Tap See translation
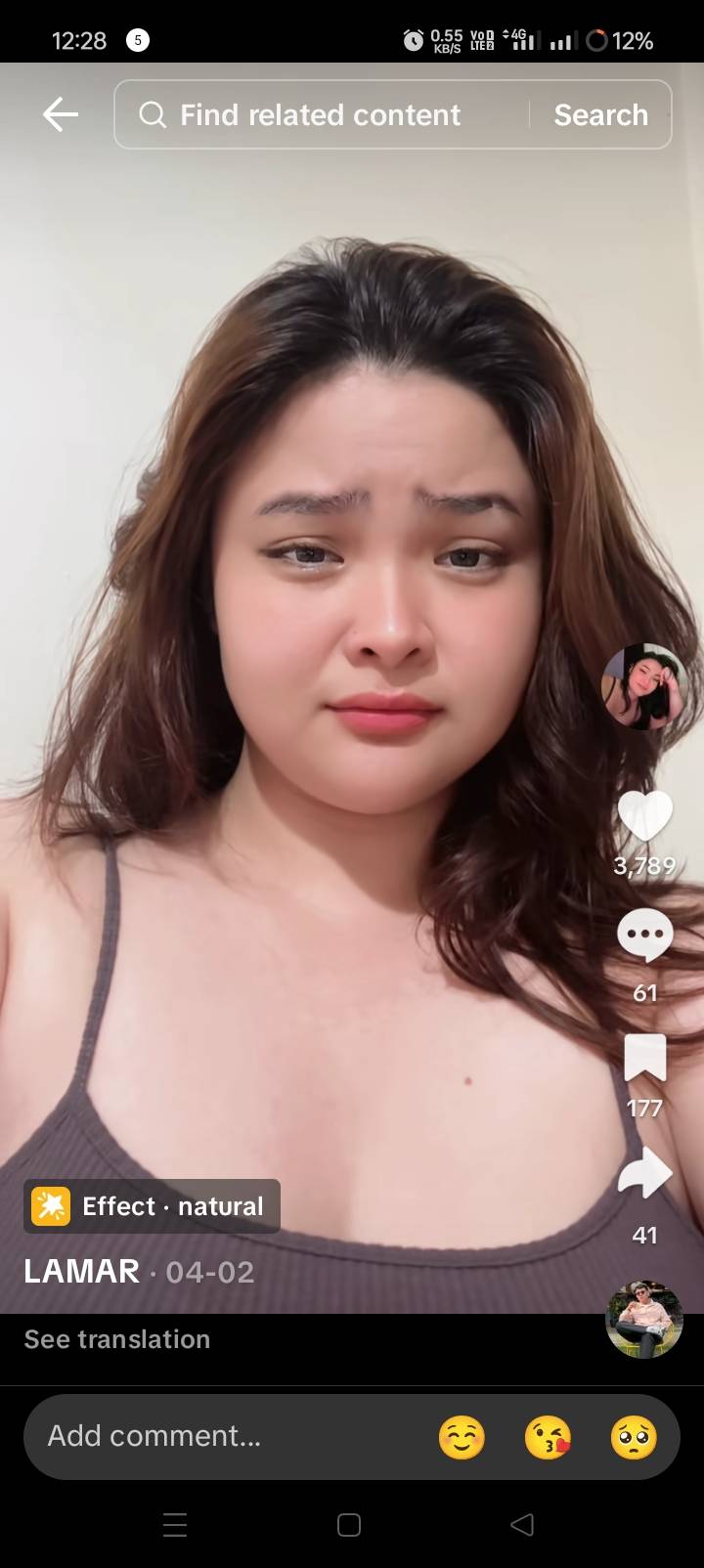 tap(117, 1339)
